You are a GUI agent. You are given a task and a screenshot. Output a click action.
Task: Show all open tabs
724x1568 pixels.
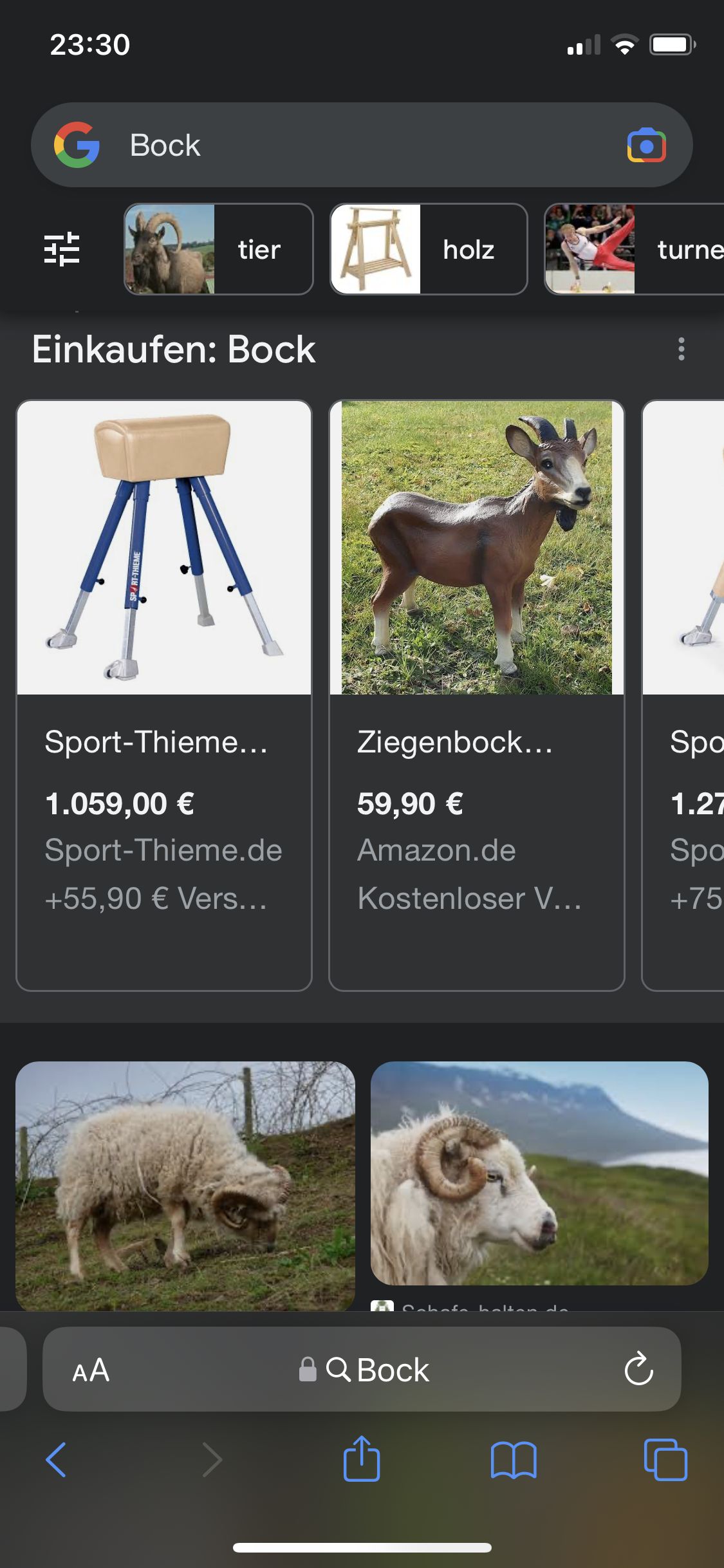point(665,1459)
